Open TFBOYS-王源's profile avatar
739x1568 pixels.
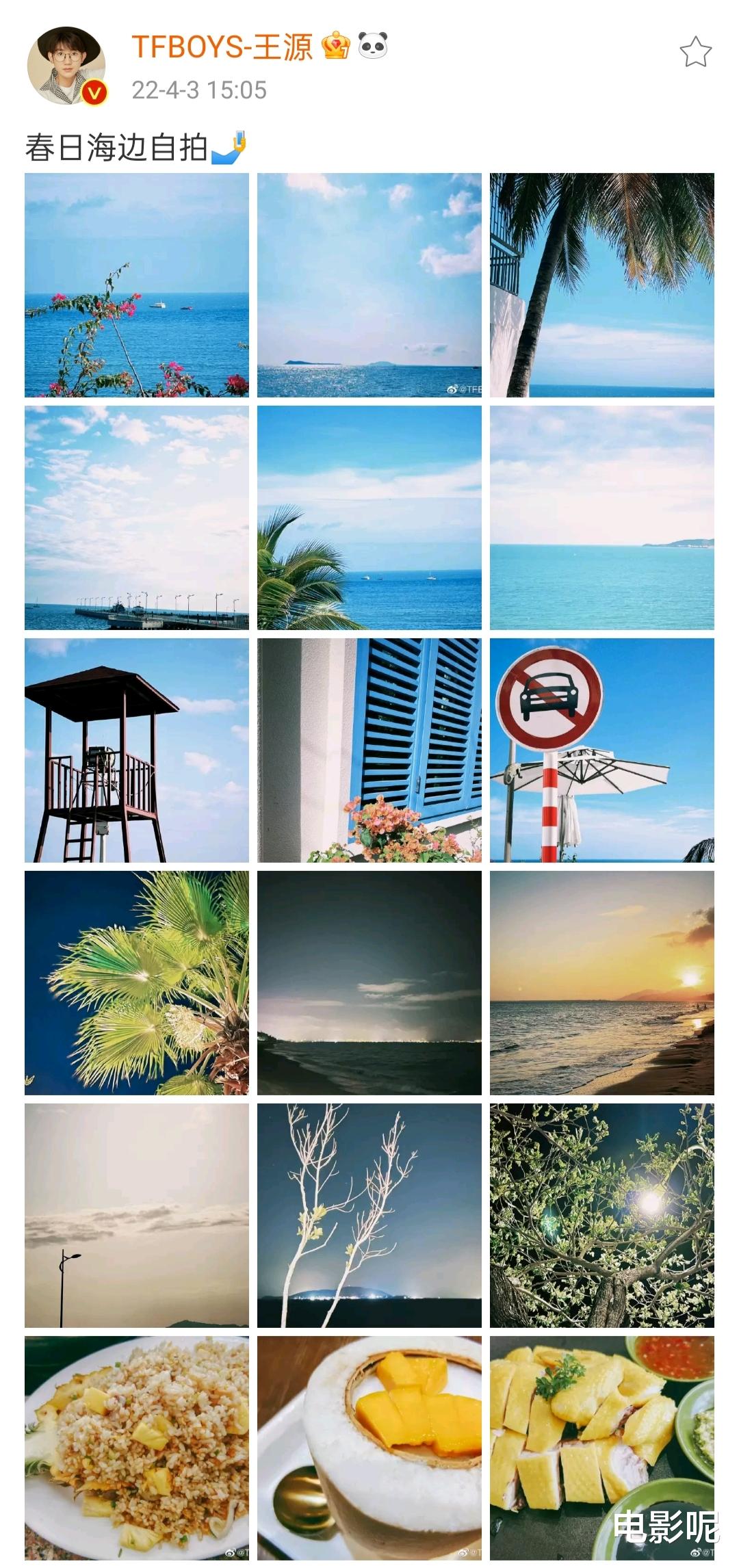click(x=67, y=66)
